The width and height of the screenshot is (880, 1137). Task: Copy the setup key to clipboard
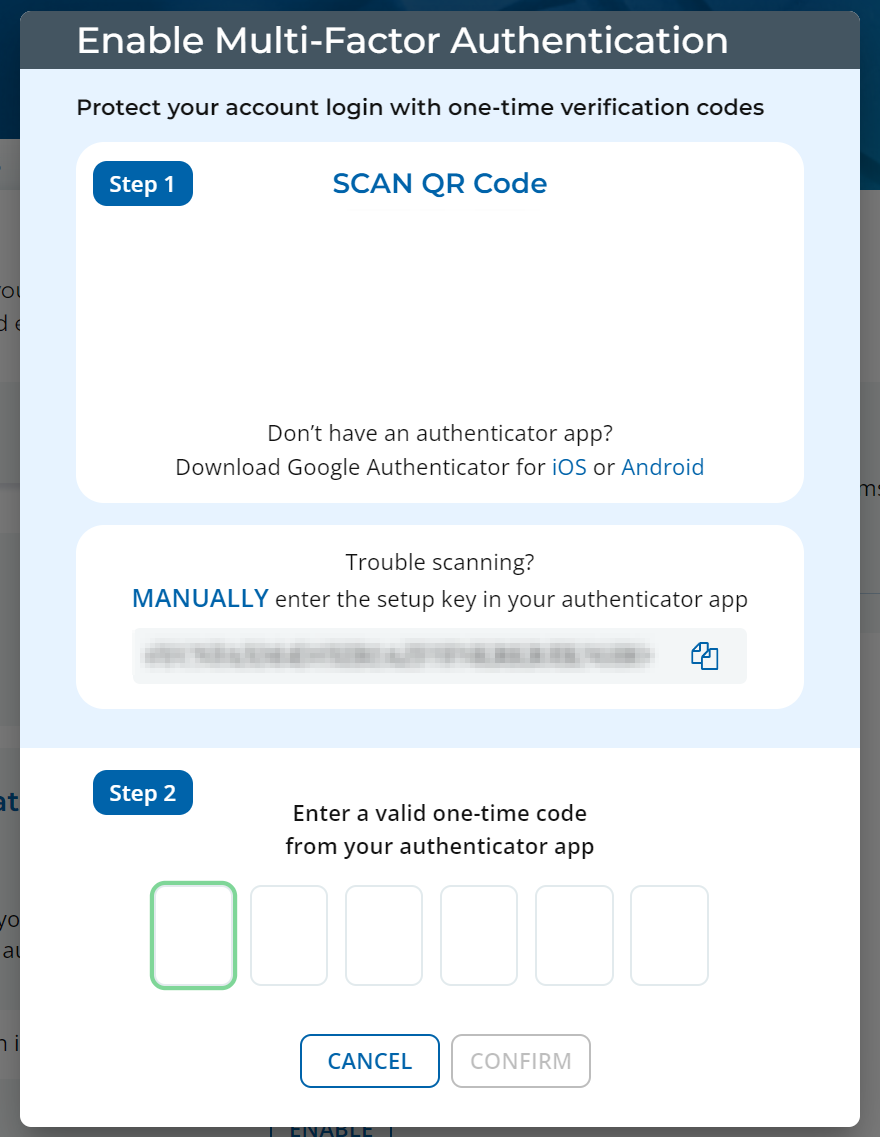tap(705, 656)
